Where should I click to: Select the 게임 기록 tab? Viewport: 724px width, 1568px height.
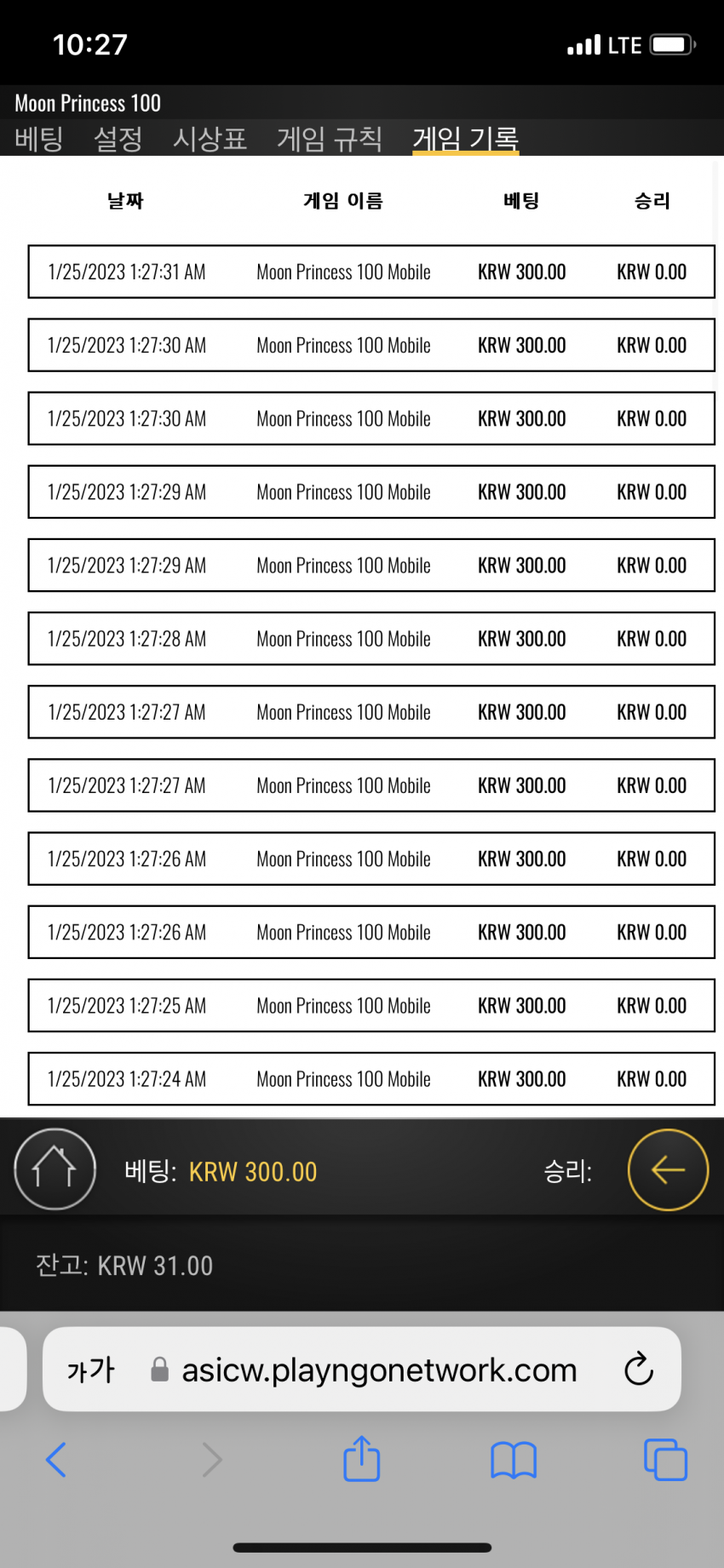tap(466, 138)
